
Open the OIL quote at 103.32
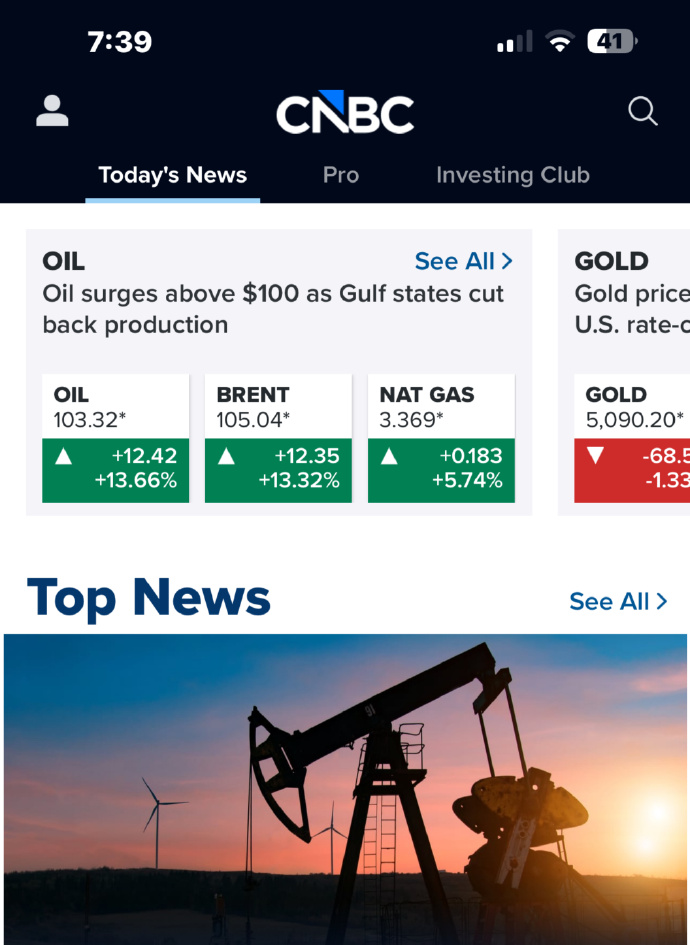pos(115,438)
